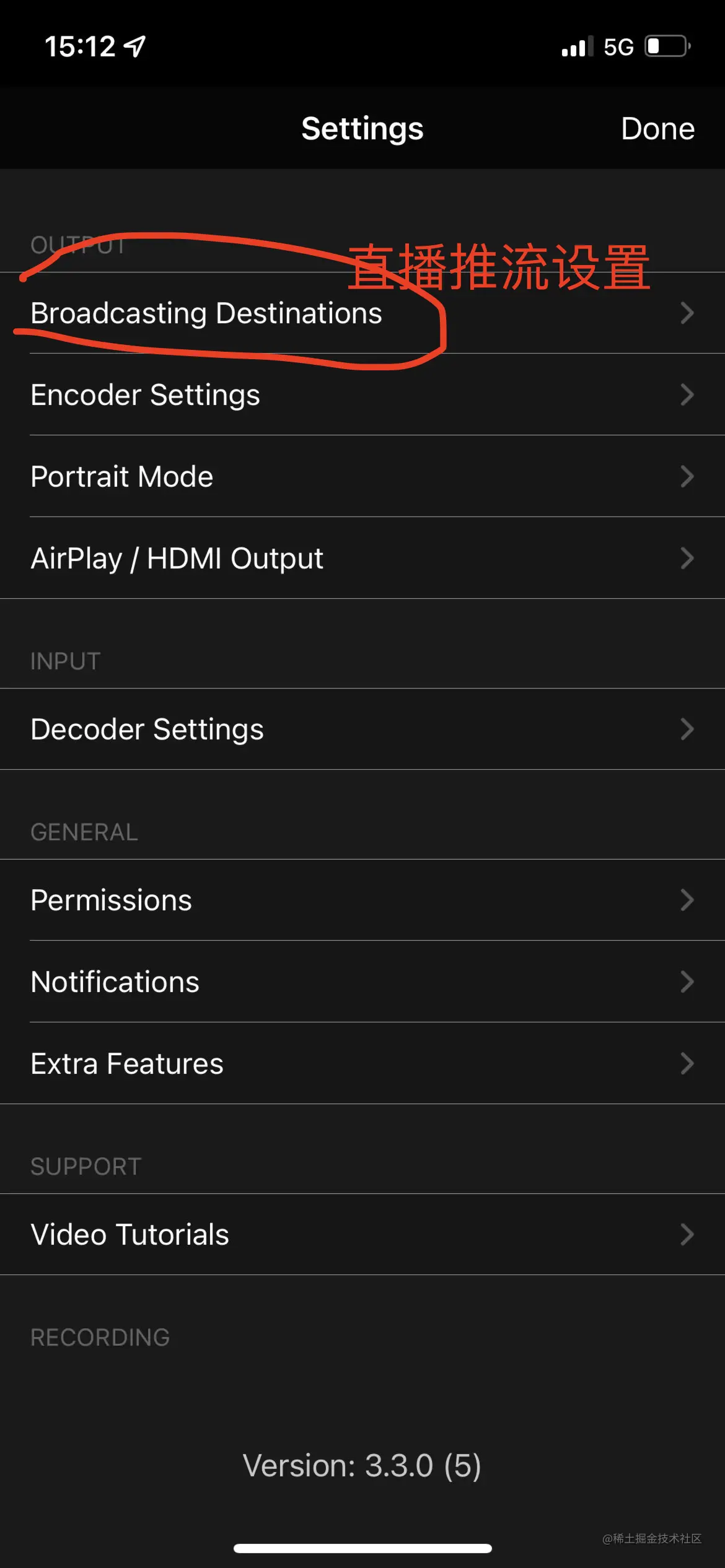Open Notifications settings
The height and width of the screenshot is (1568, 725).
point(115,982)
